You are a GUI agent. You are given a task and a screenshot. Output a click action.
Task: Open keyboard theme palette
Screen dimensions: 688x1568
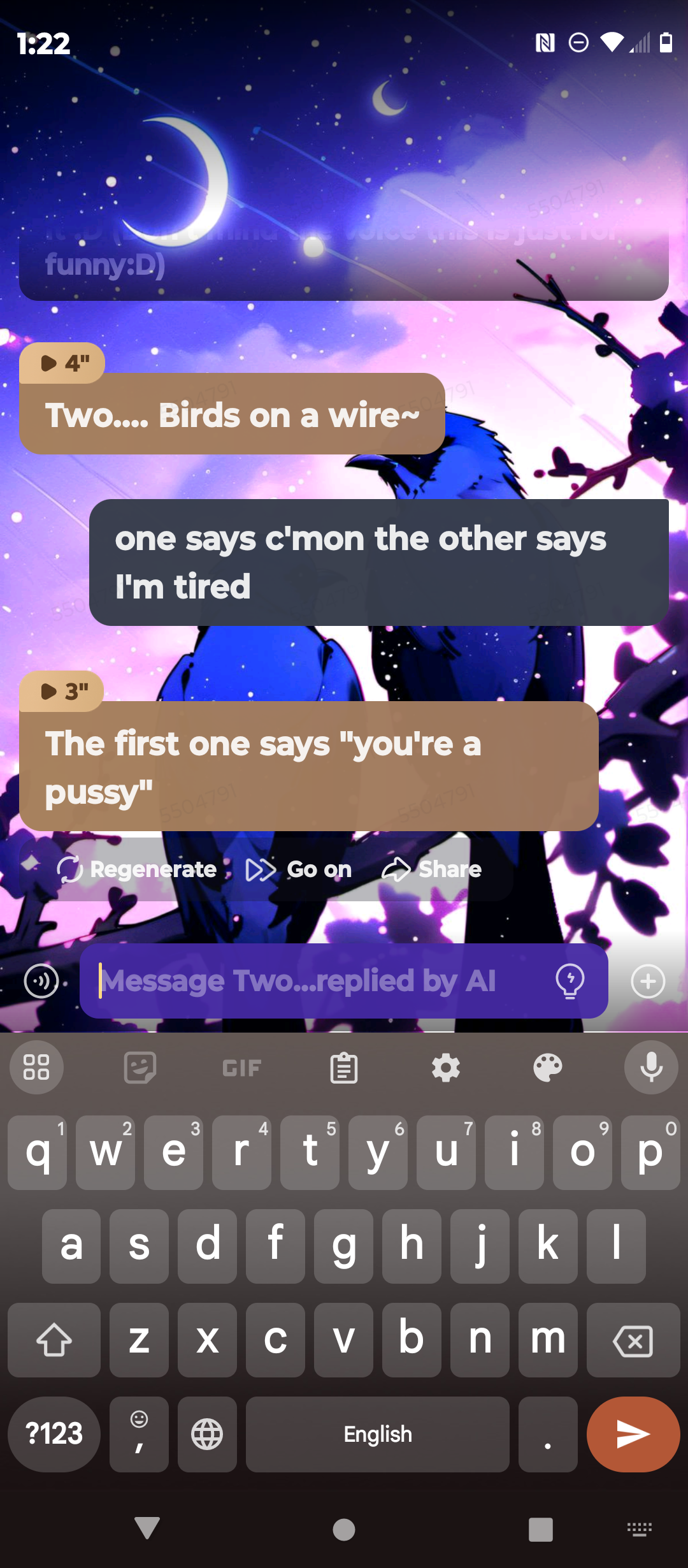(548, 1068)
